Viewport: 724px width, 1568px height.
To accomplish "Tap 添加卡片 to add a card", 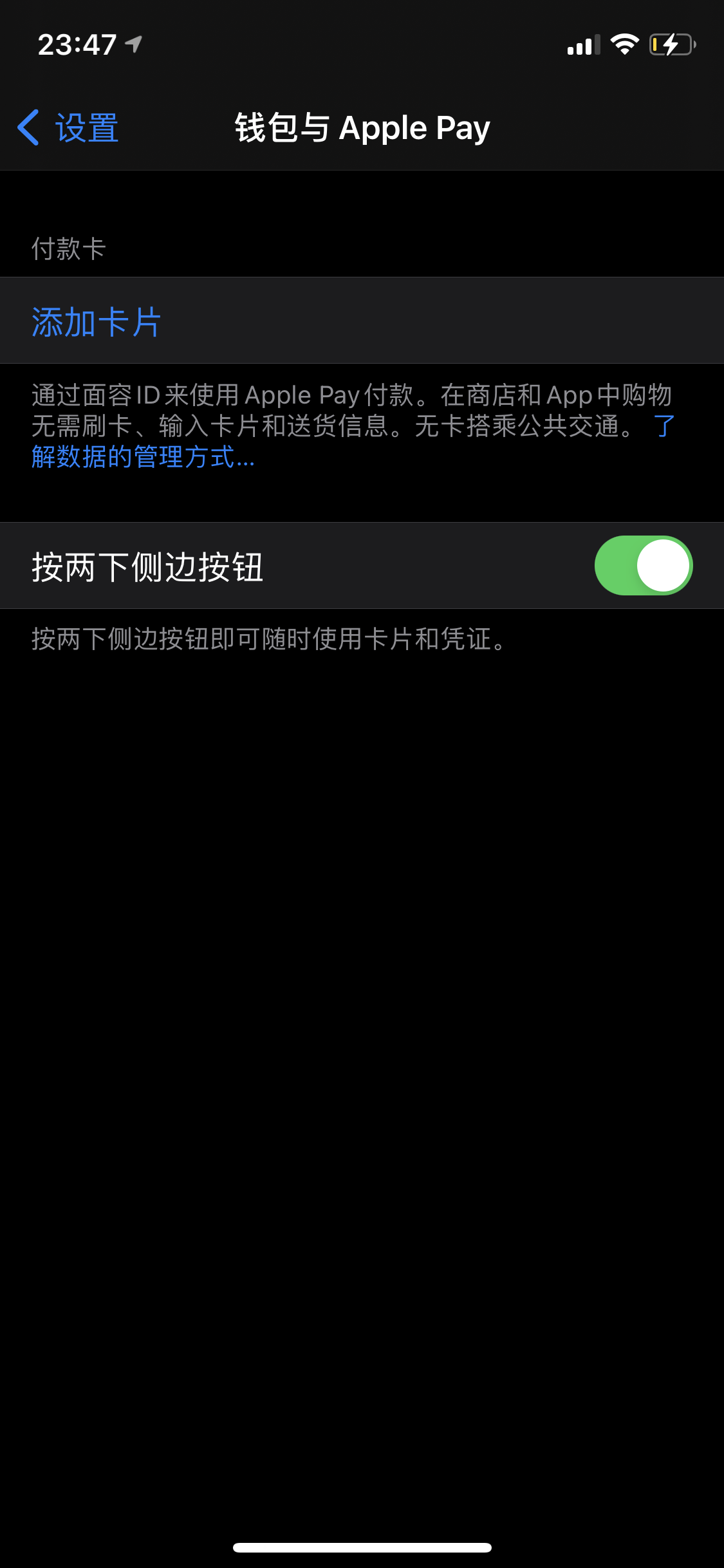I will click(97, 321).
